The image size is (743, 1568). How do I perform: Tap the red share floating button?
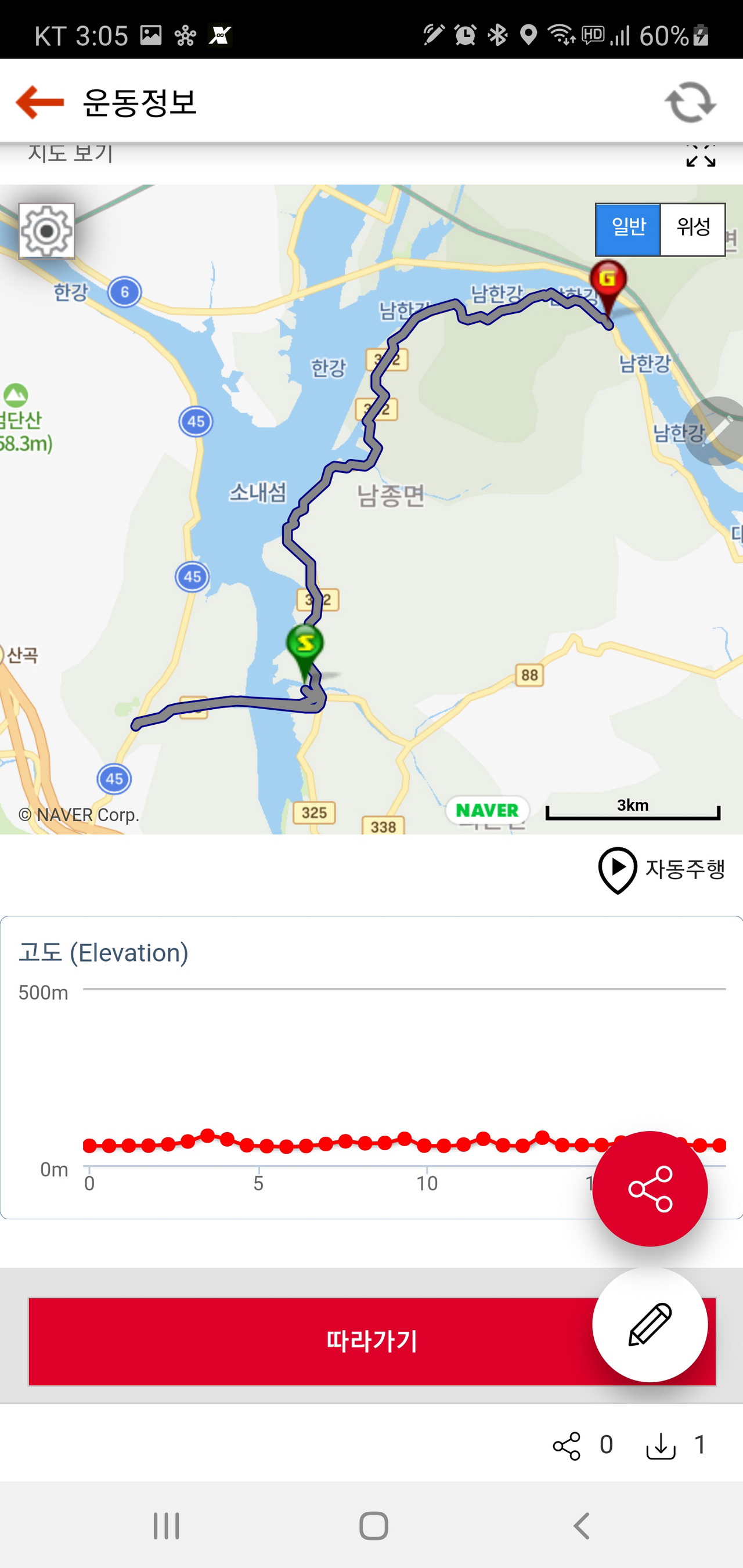[x=650, y=1189]
